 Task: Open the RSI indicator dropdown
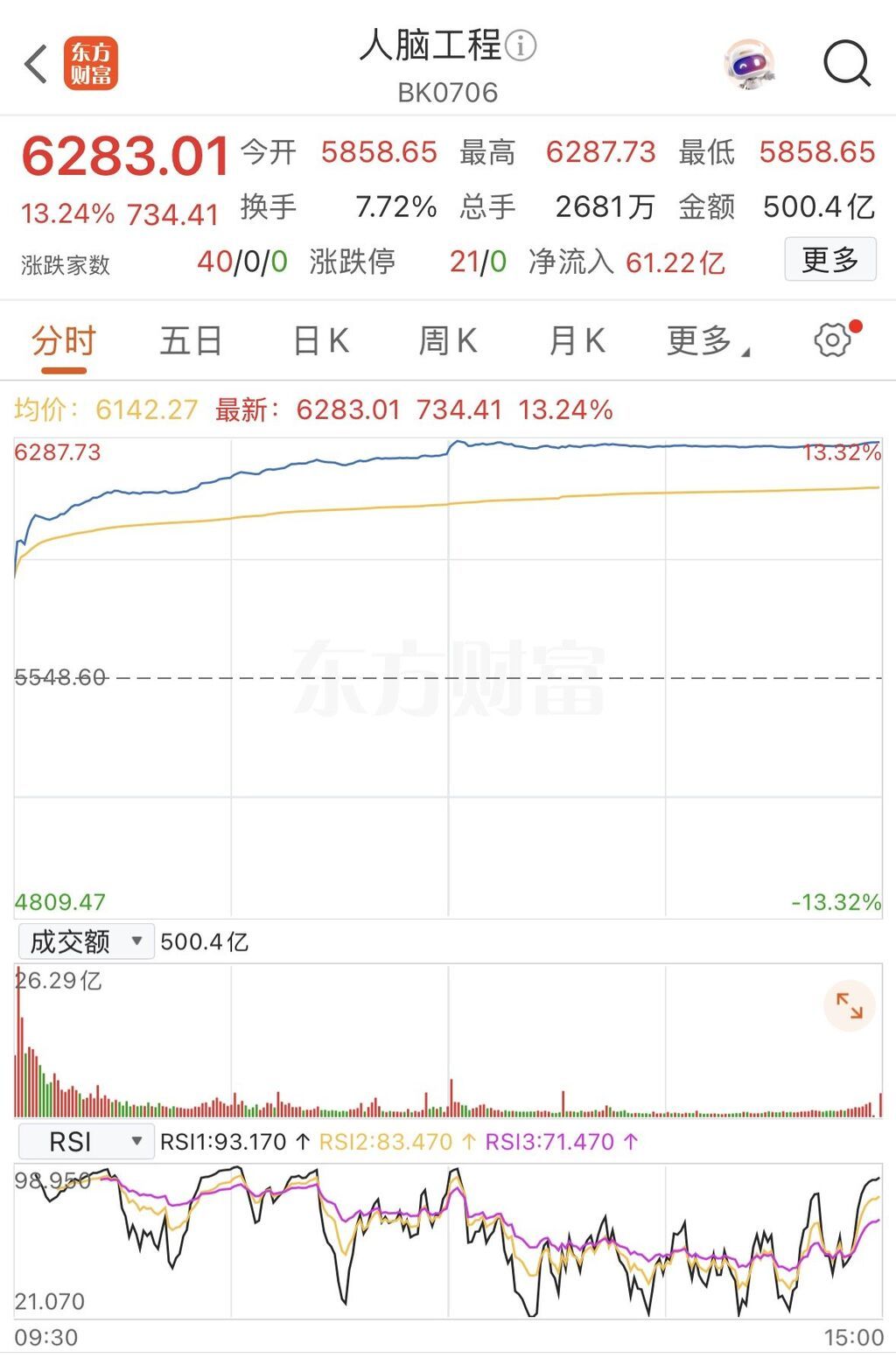point(86,1142)
